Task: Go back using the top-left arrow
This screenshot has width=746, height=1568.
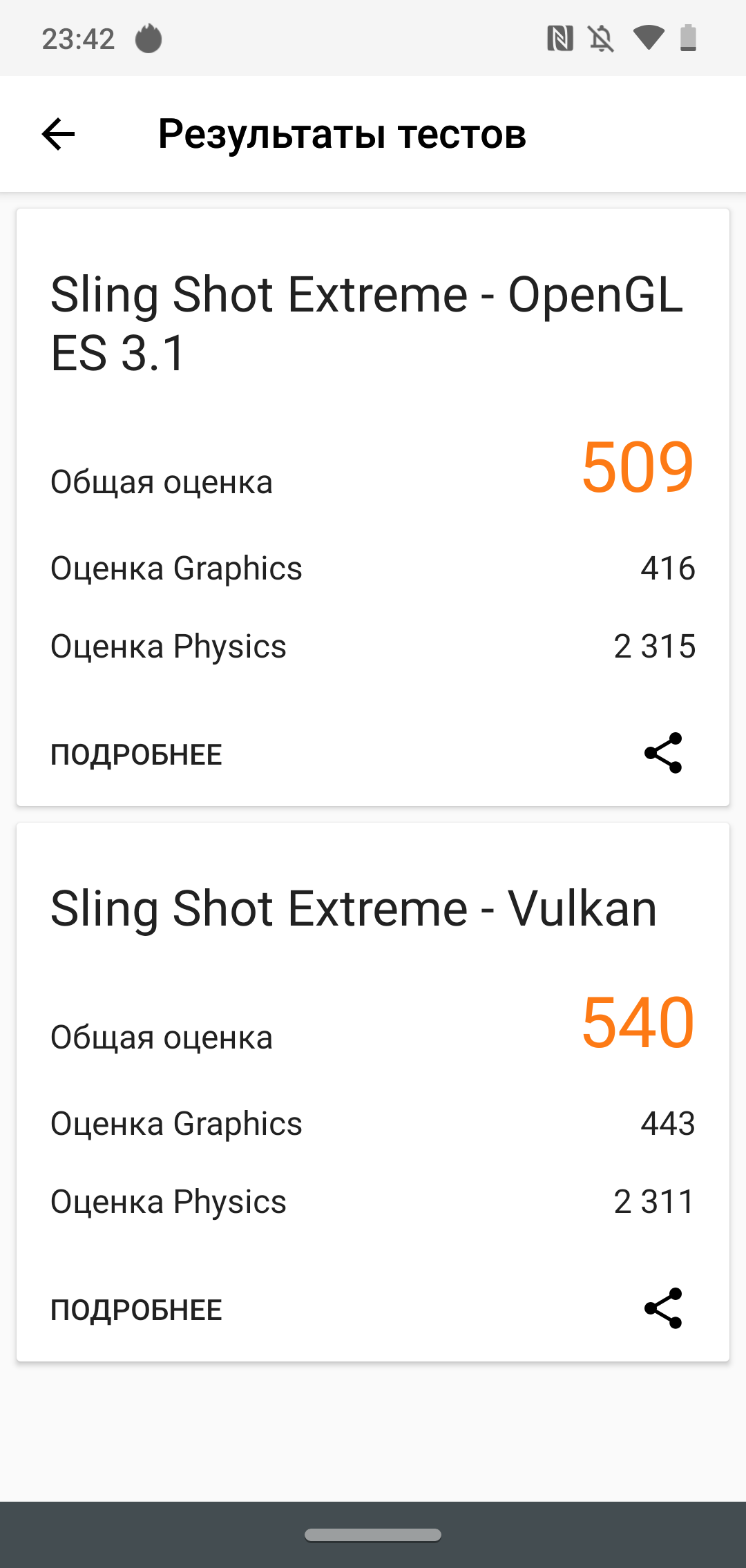Action: (58, 134)
